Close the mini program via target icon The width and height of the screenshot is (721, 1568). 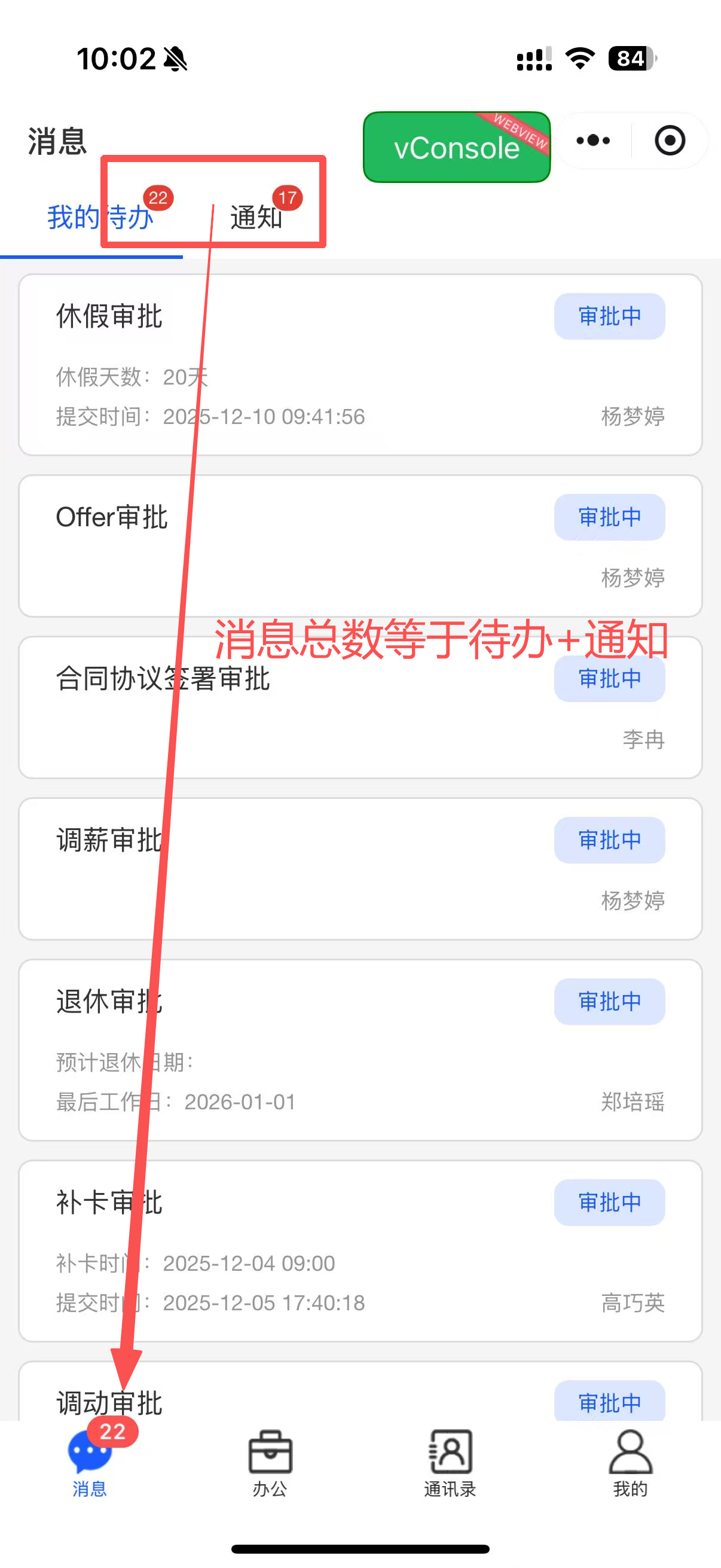[670, 141]
